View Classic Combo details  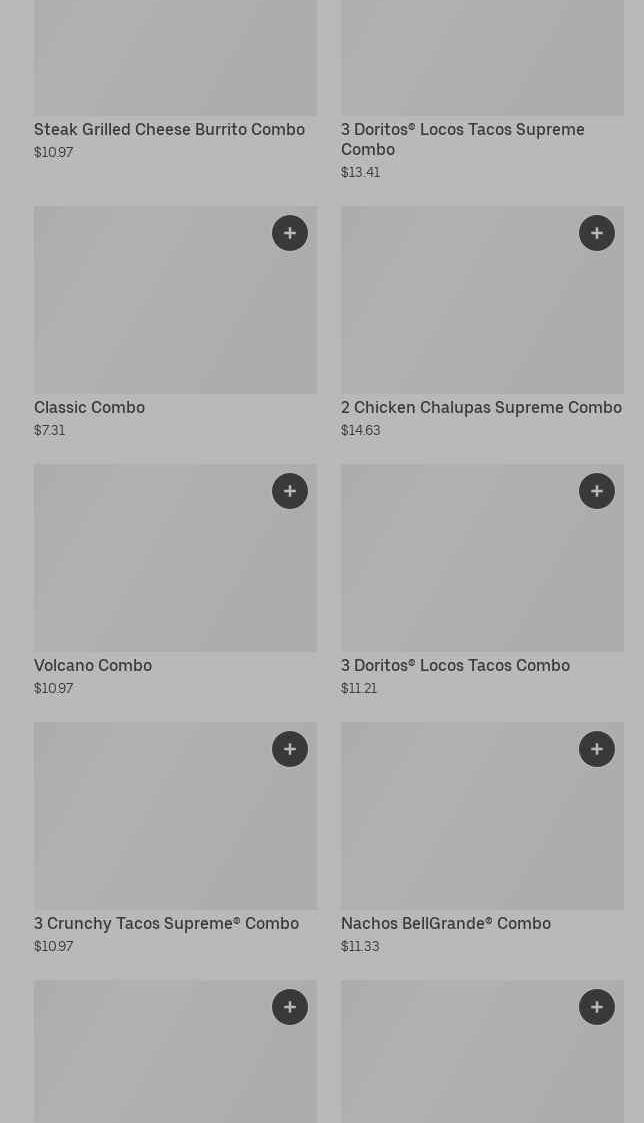89,408
